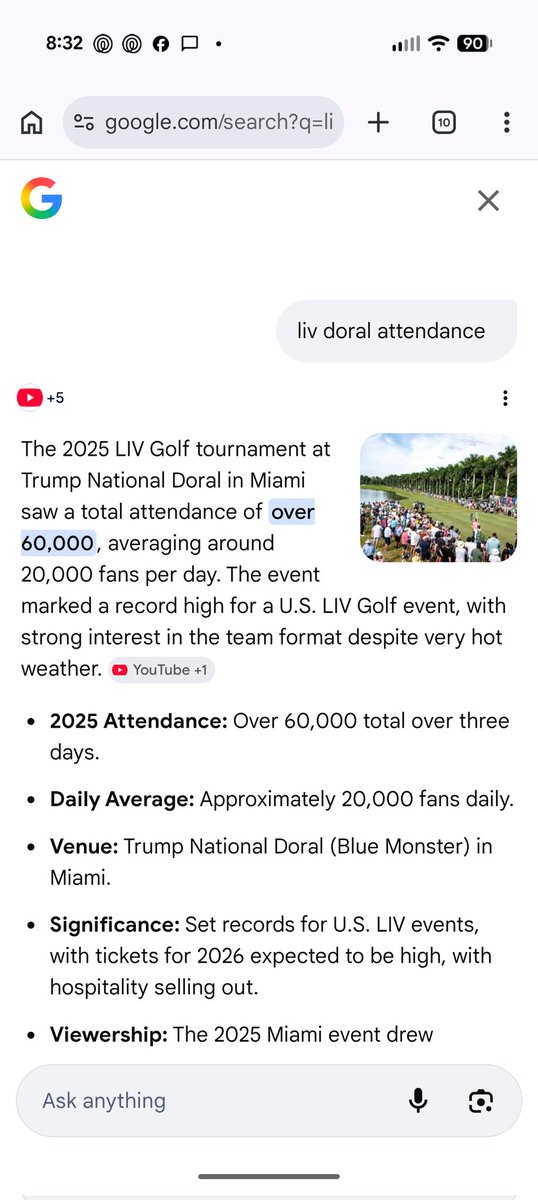
Task: Open the LIV Doral crowd photo
Action: click(x=438, y=498)
